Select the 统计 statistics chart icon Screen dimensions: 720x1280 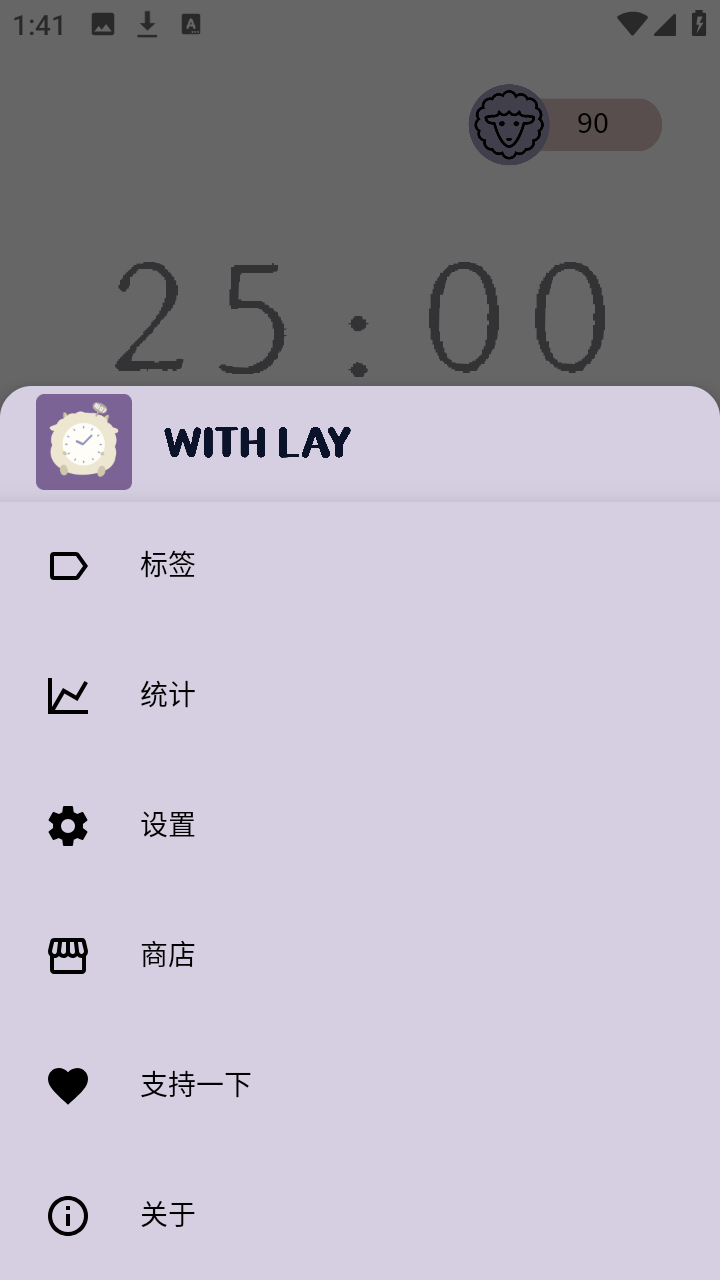coord(67,695)
